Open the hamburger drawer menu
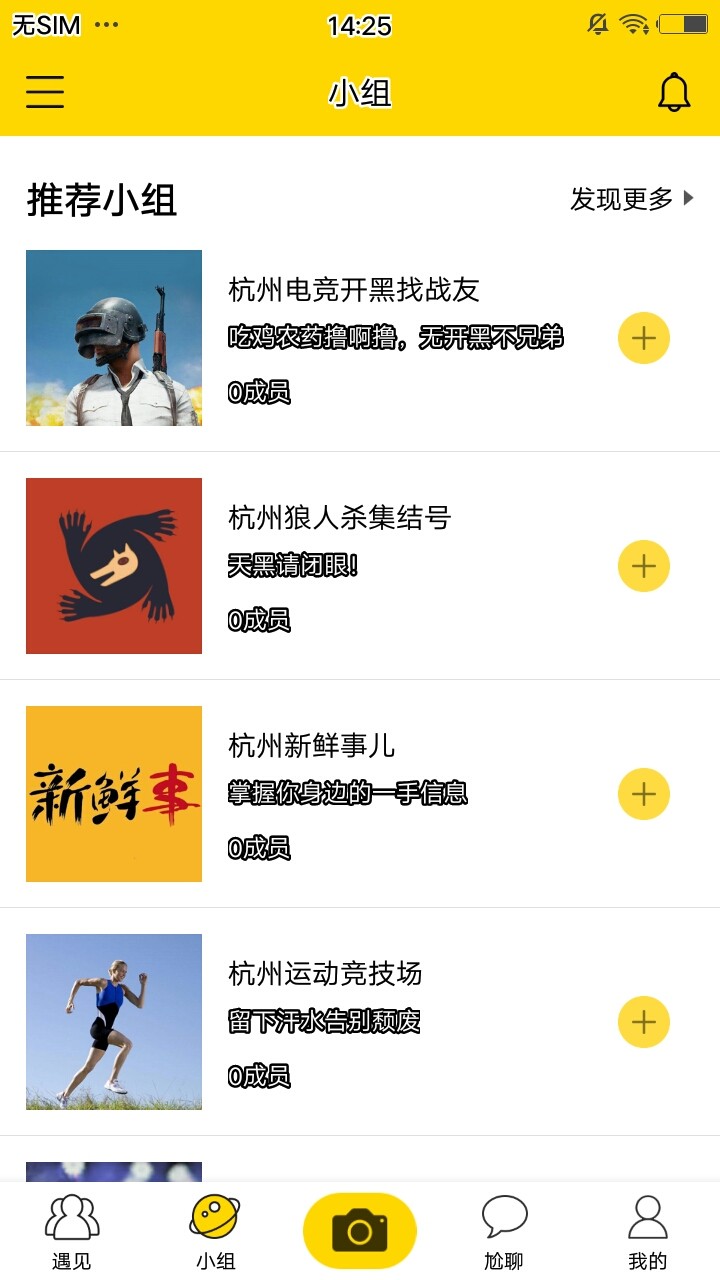Screen dimensions: 720x1280 (x=45, y=92)
